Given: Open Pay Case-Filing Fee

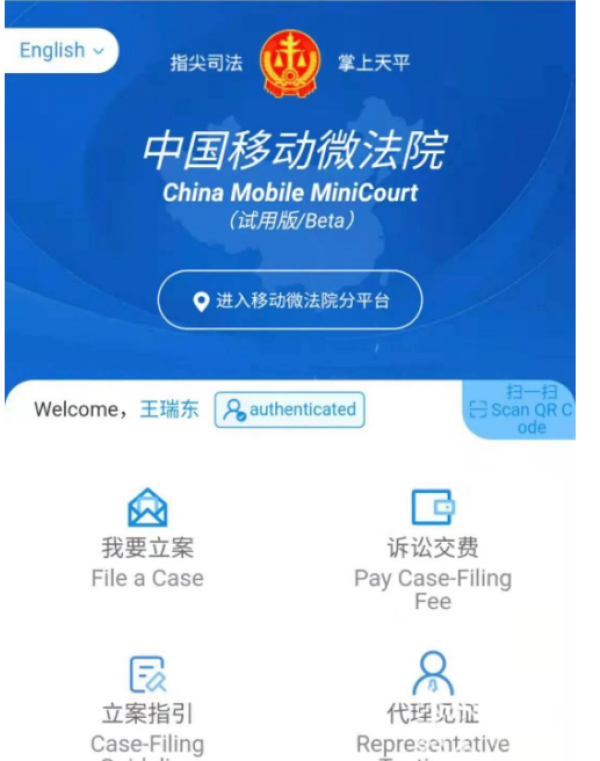Looking at the screenshot, I should (x=433, y=548).
